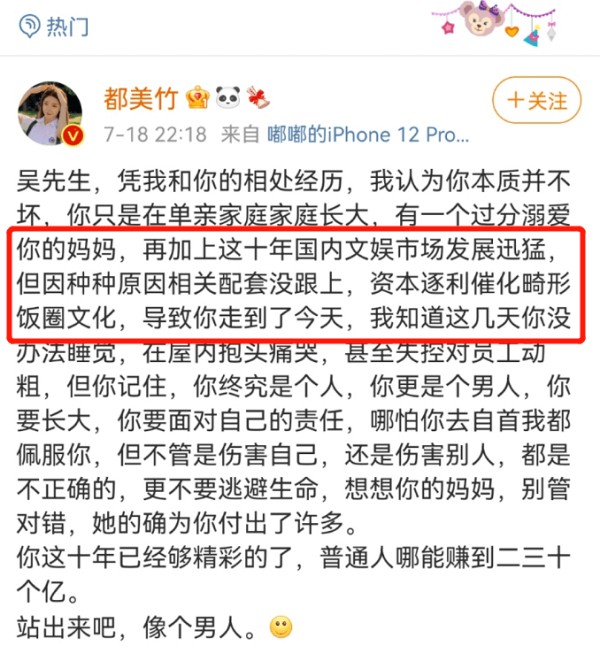Open 都美竹's profile avatar
This screenshot has width=600, height=669.
51,112
